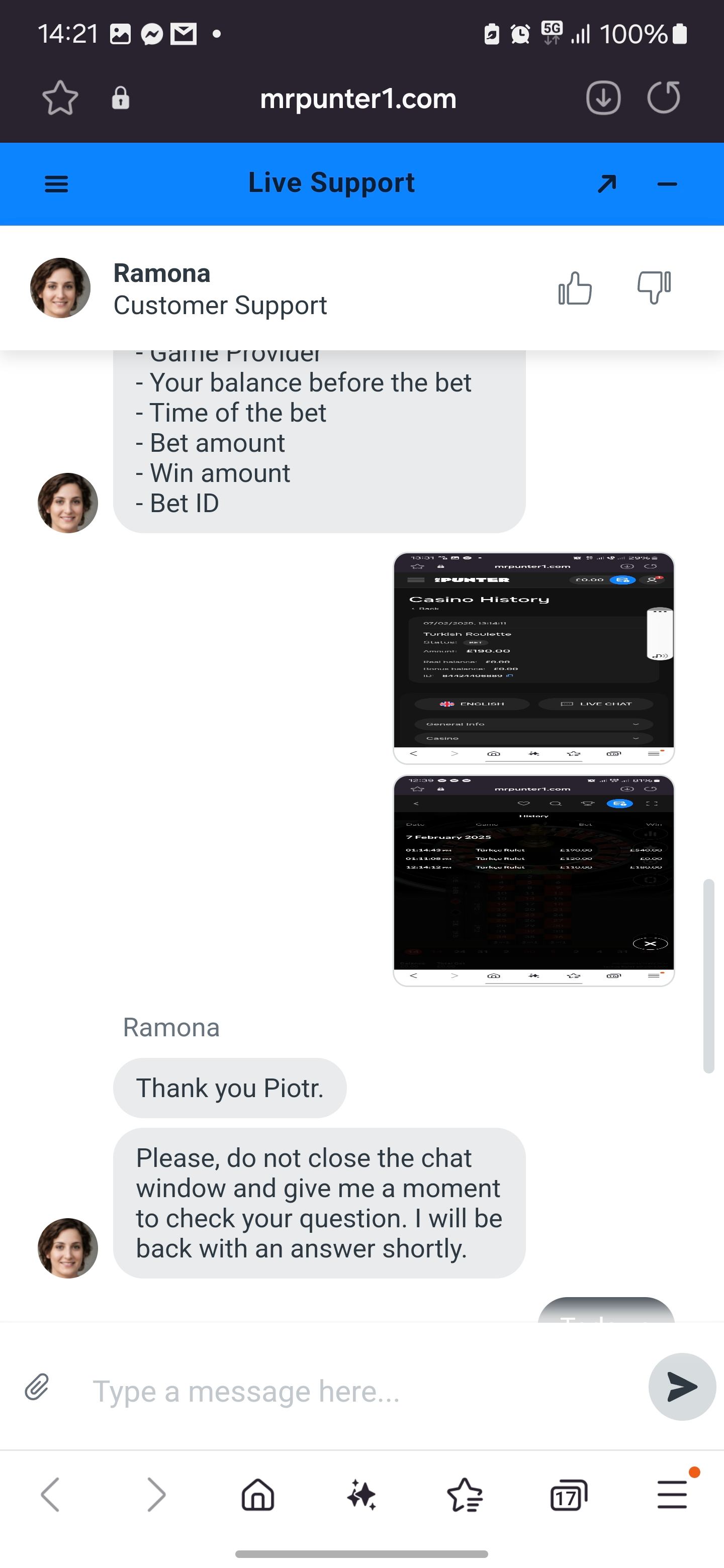Go back to the previous page

(51, 1494)
